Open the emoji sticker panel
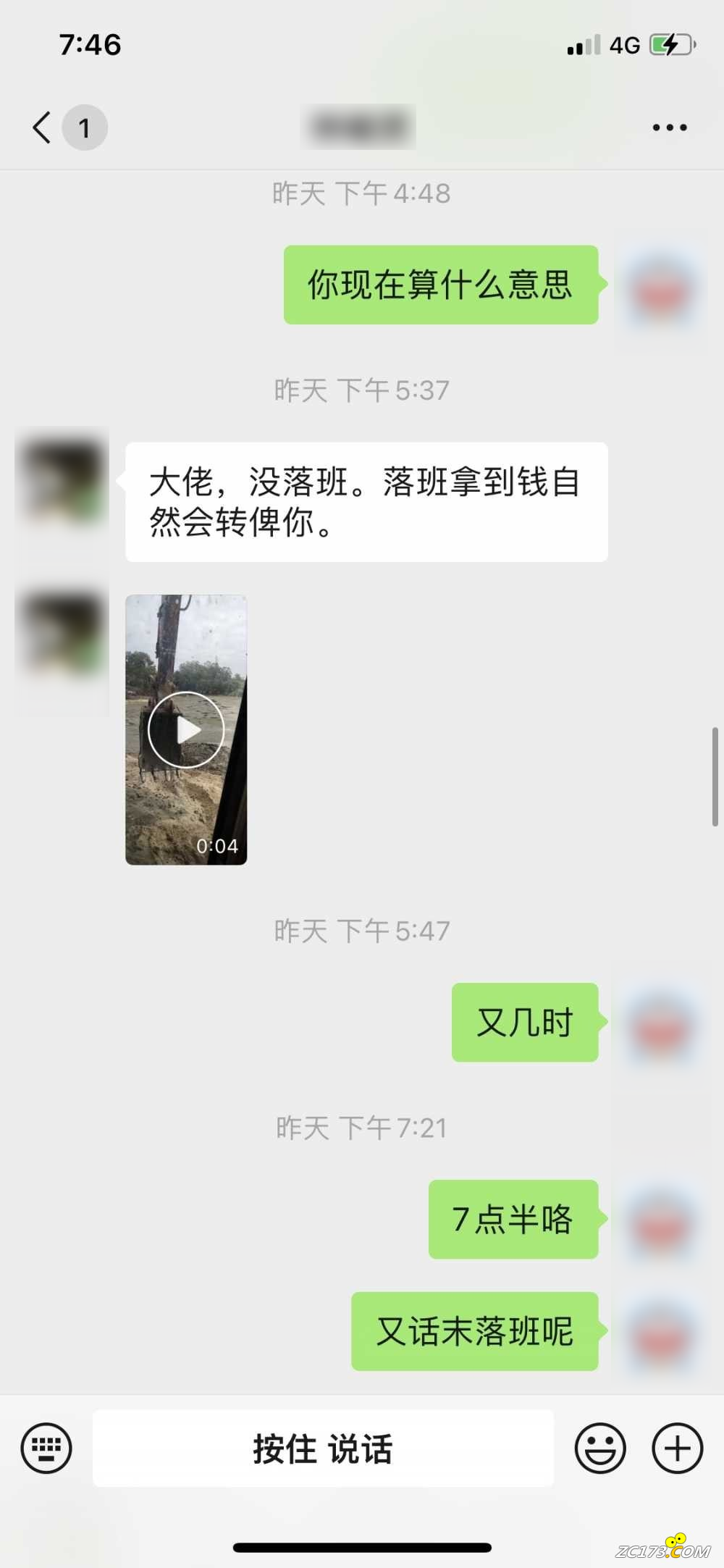 [x=600, y=1448]
